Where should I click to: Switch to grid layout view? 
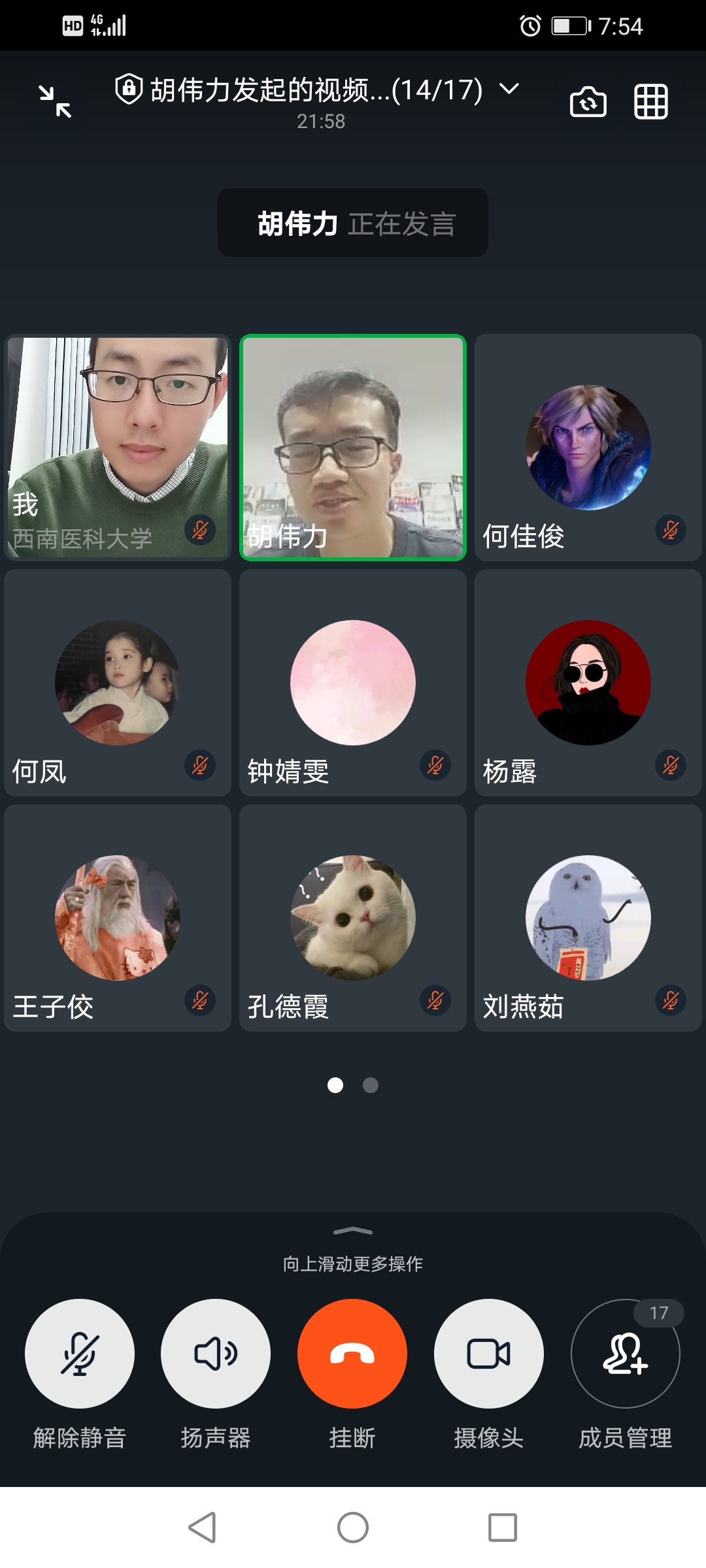coord(651,102)
